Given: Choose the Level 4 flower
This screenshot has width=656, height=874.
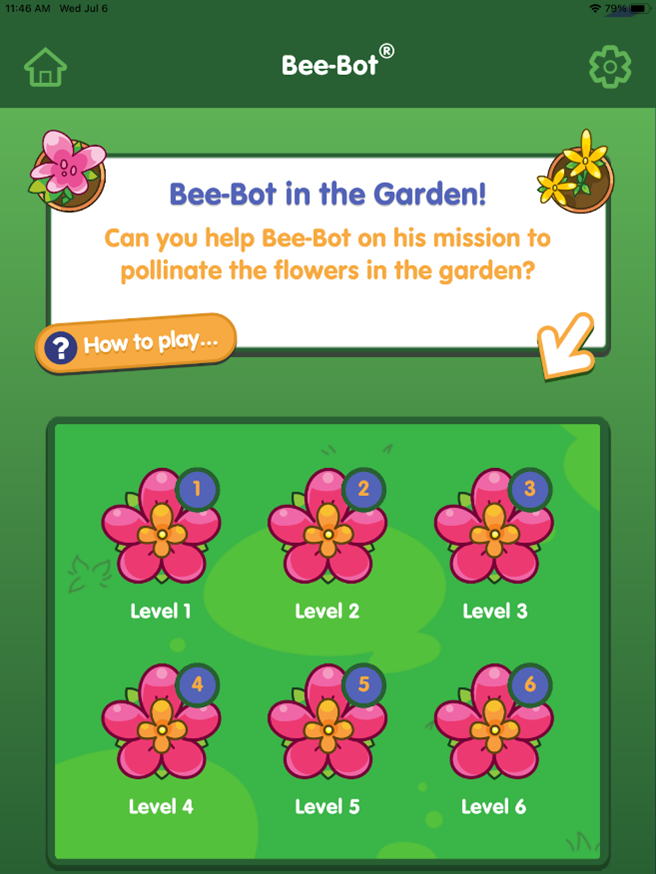Looking at the screenshot, I should (x=161, y=727).
